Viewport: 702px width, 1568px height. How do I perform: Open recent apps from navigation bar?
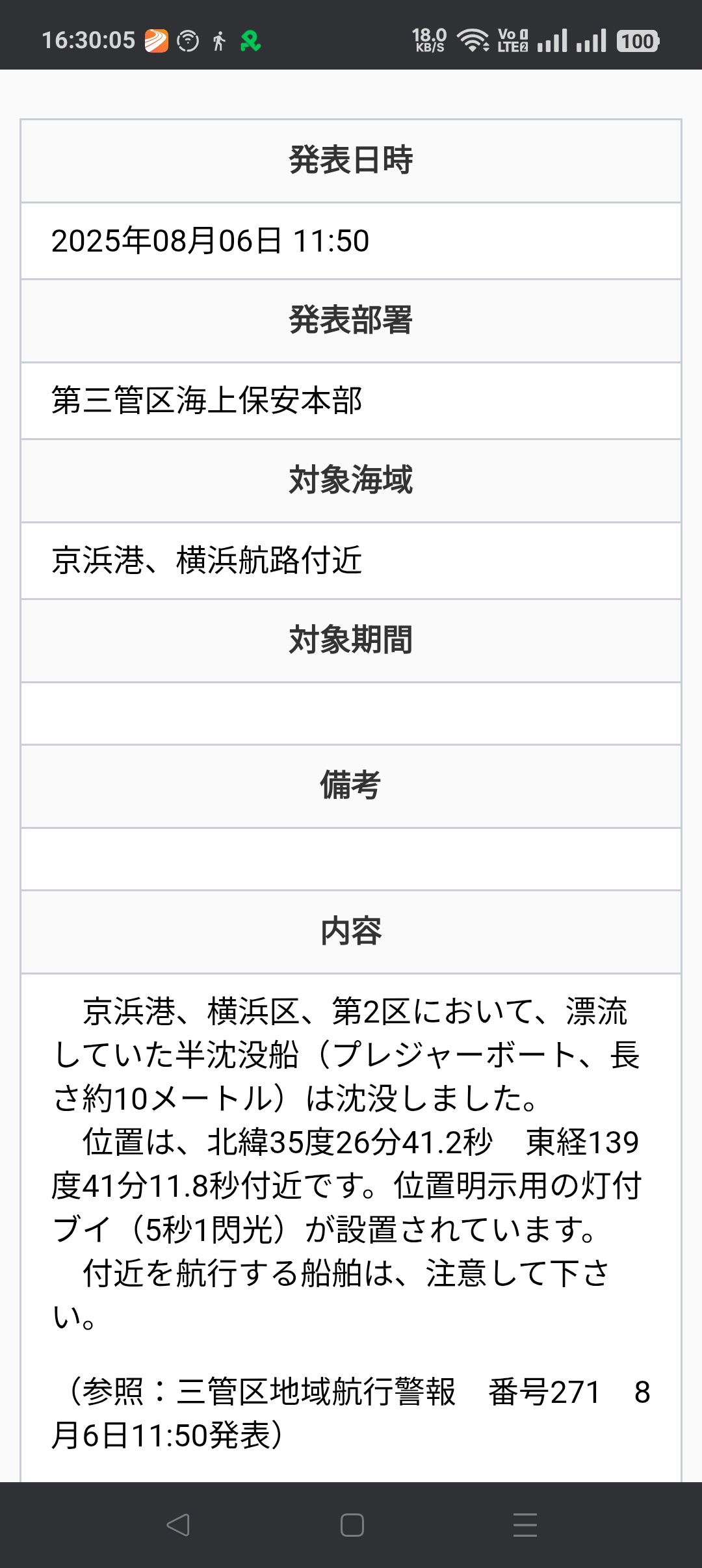point(525,1524)
